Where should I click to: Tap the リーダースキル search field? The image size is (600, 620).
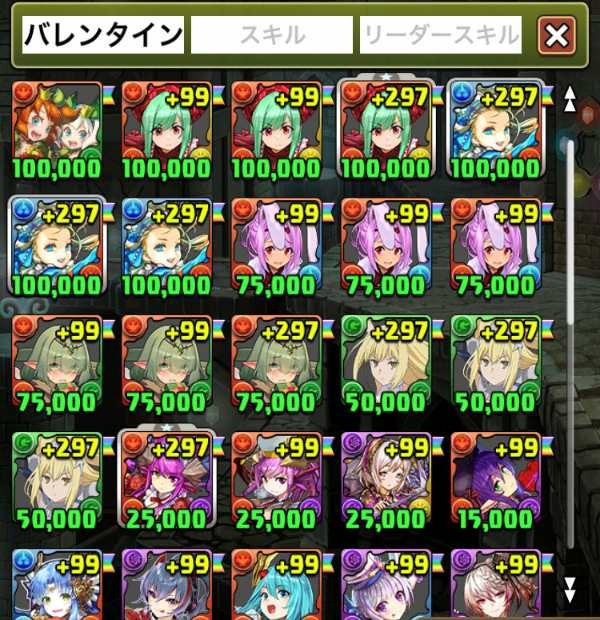(441, 36)
